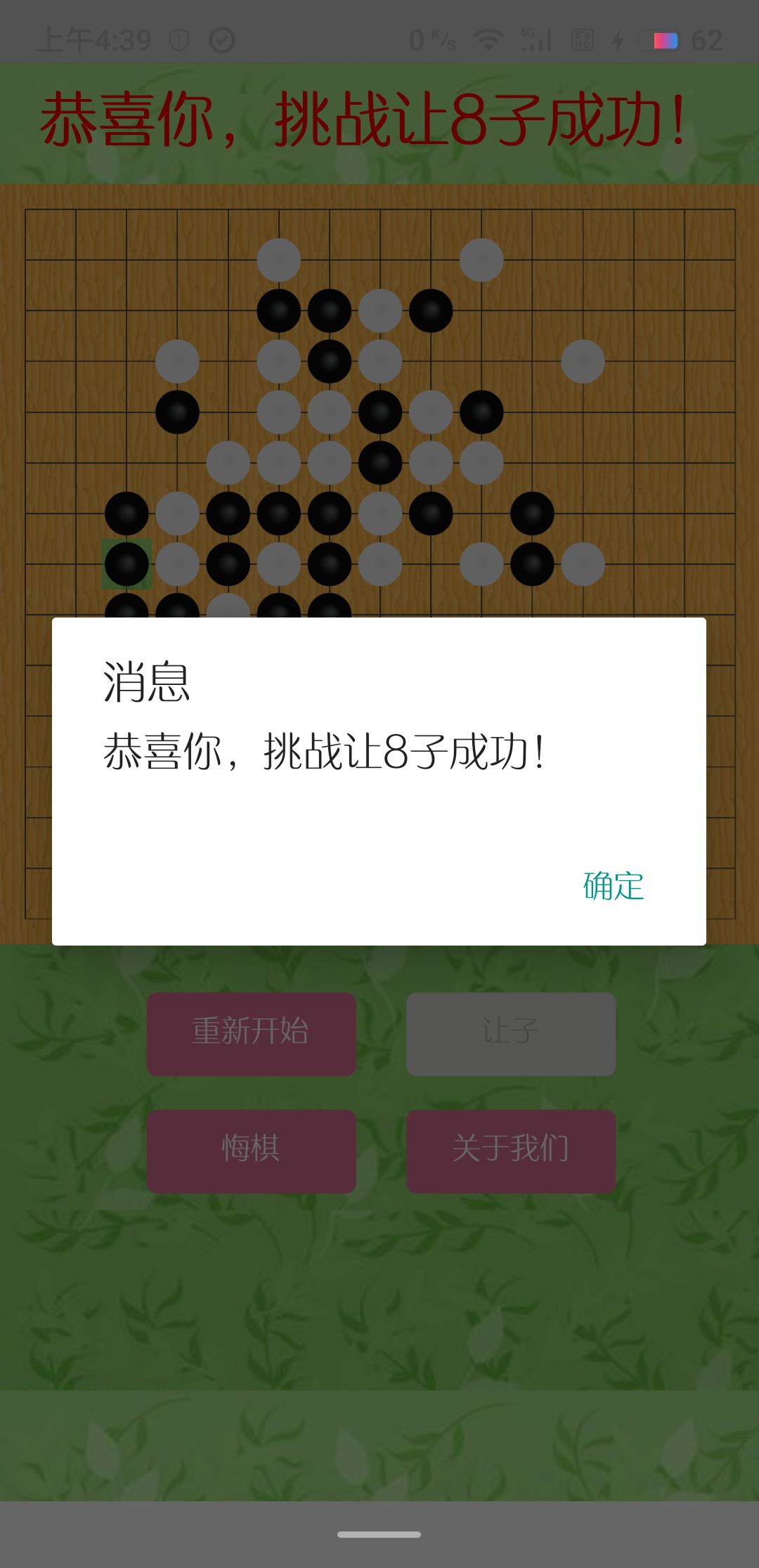This screenshot has width=759, height=1568.
Task: Tap the 重新开始 restart button
Action: coord(251,1033)
